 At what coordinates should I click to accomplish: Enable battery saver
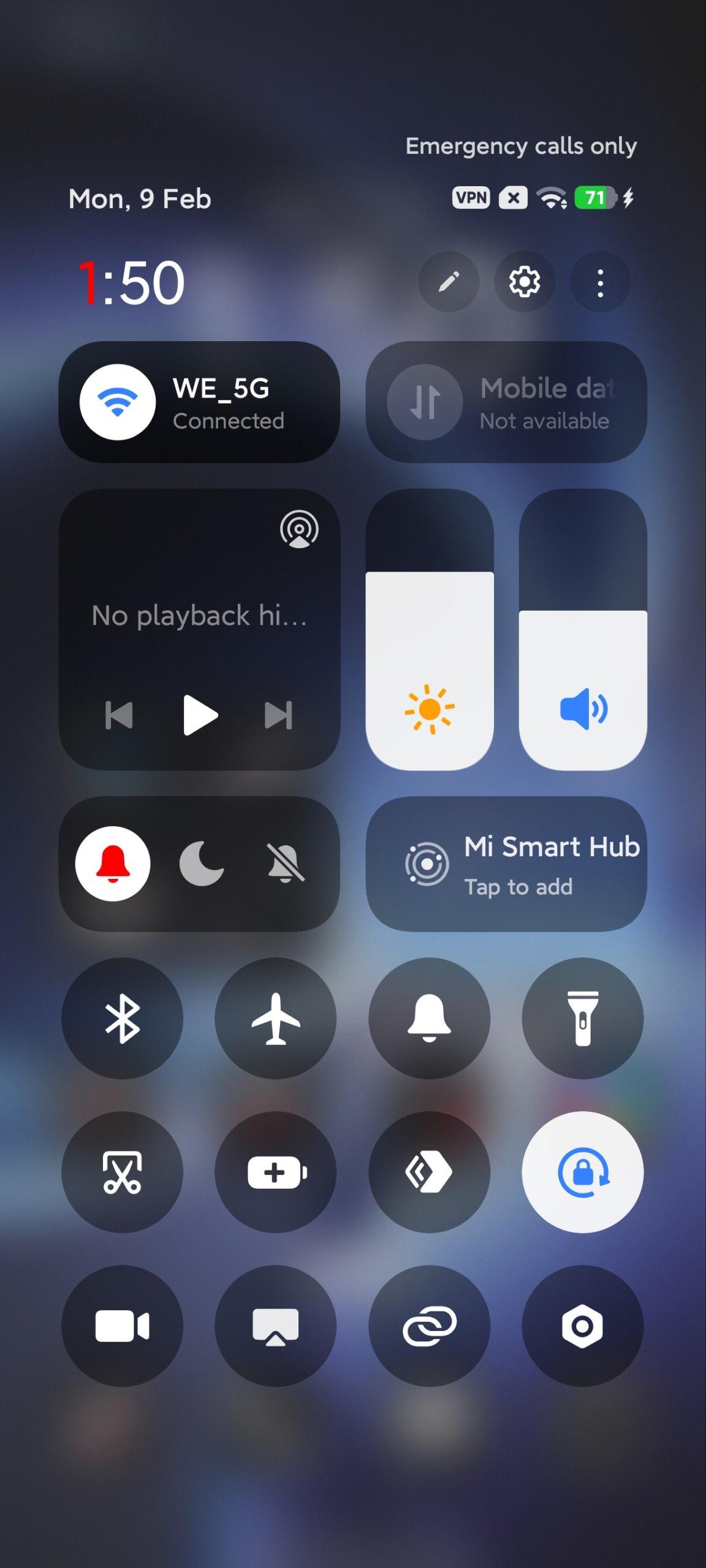tap(276, 1172)
